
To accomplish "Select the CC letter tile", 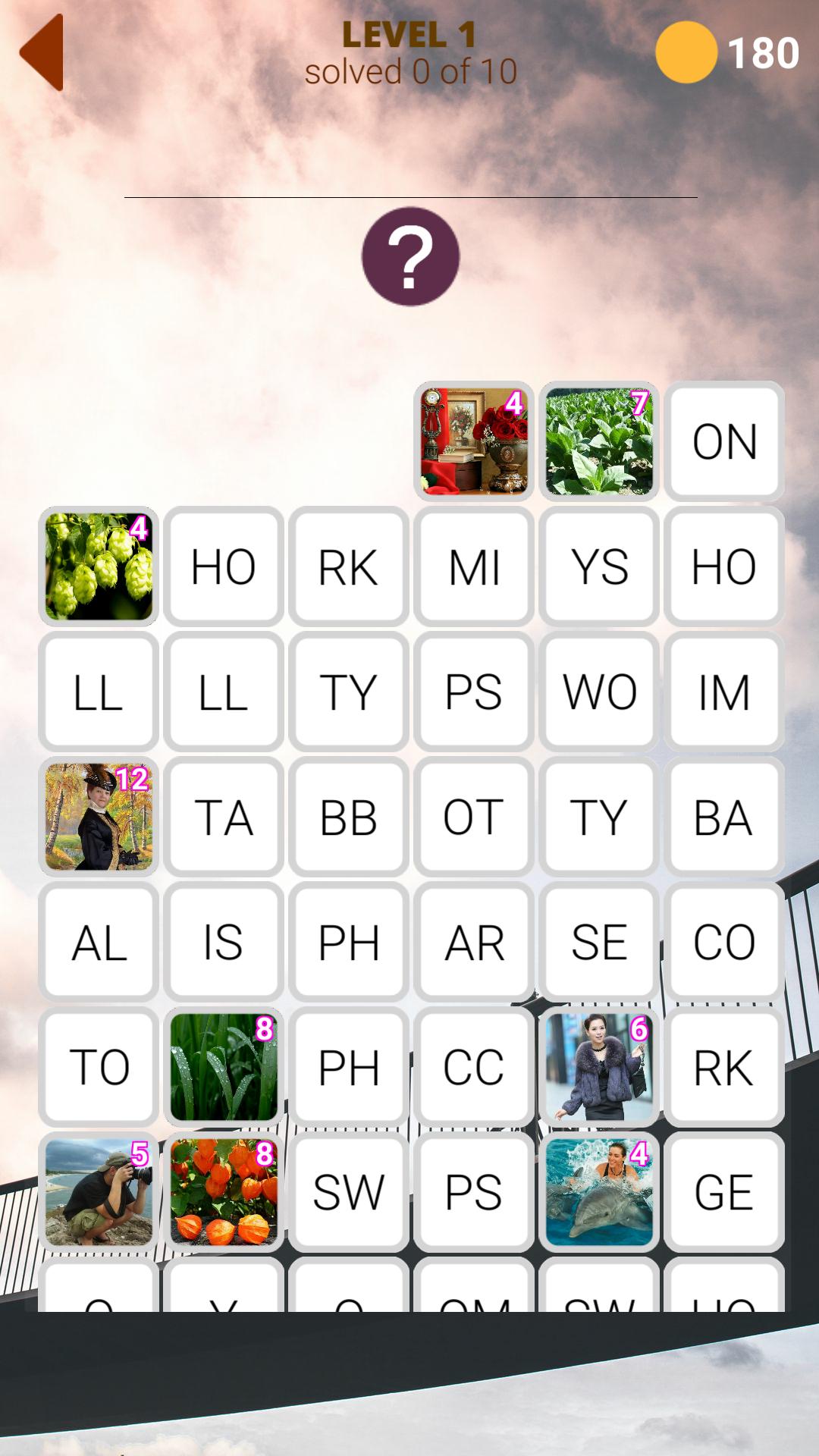I will [x=473, y=1068].
